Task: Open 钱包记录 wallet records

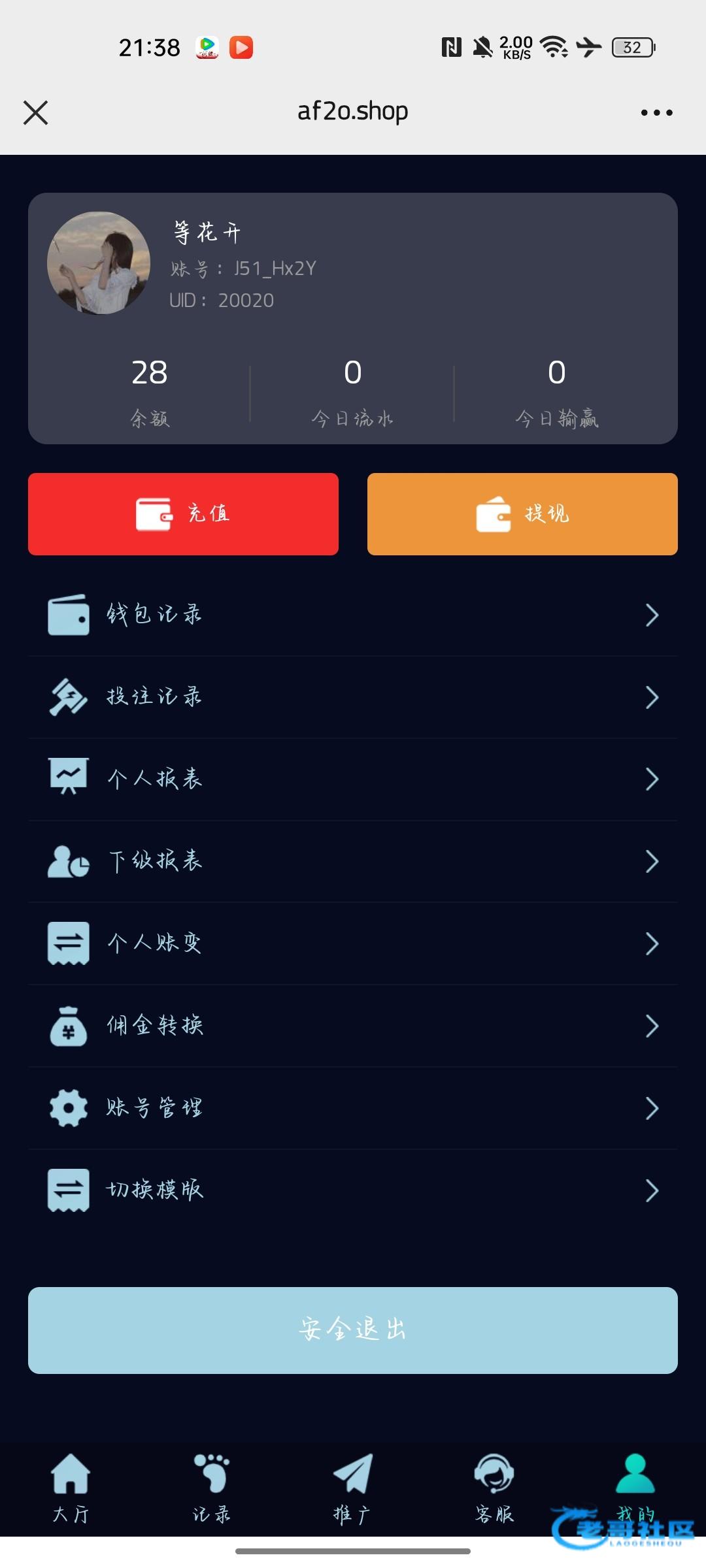Action: coord(353,615)
